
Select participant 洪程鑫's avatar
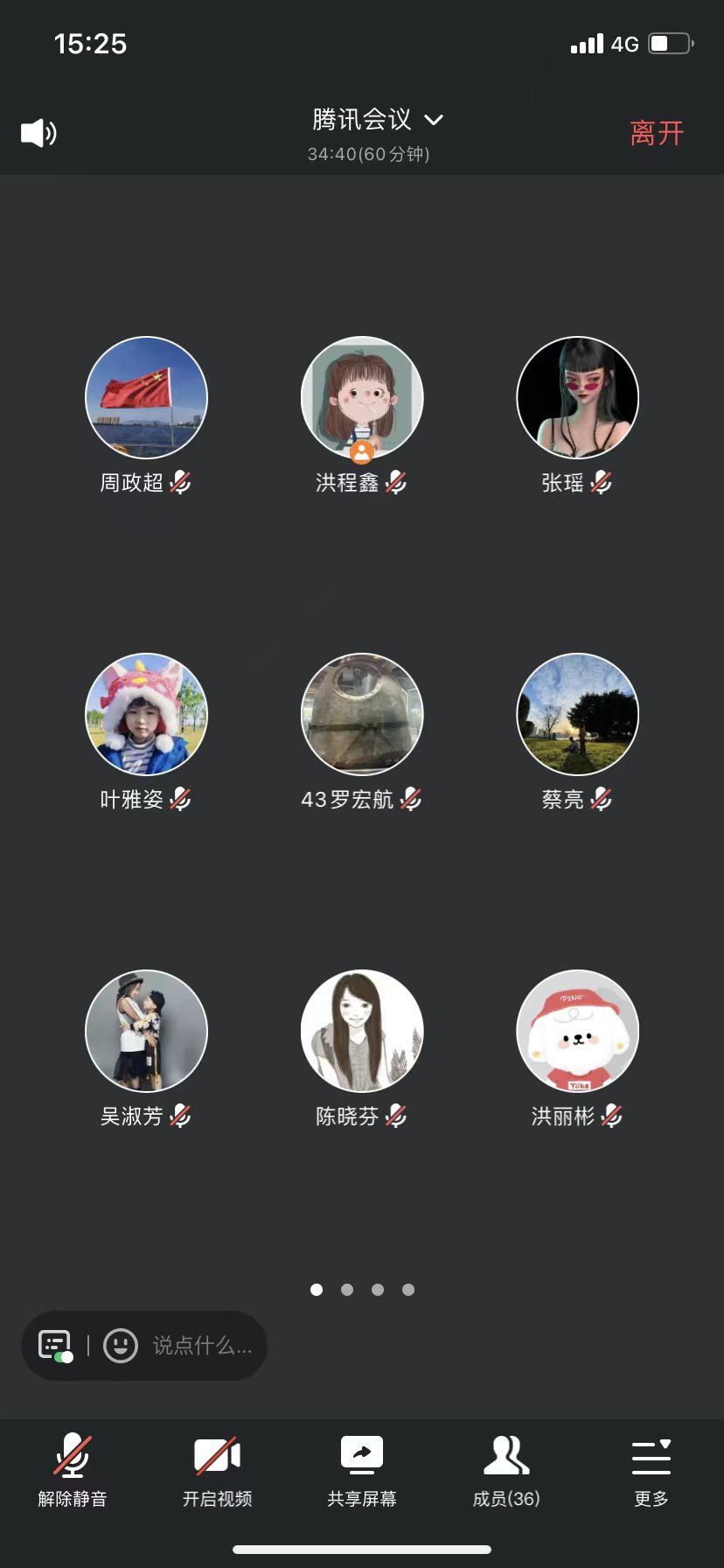[362, 398]
